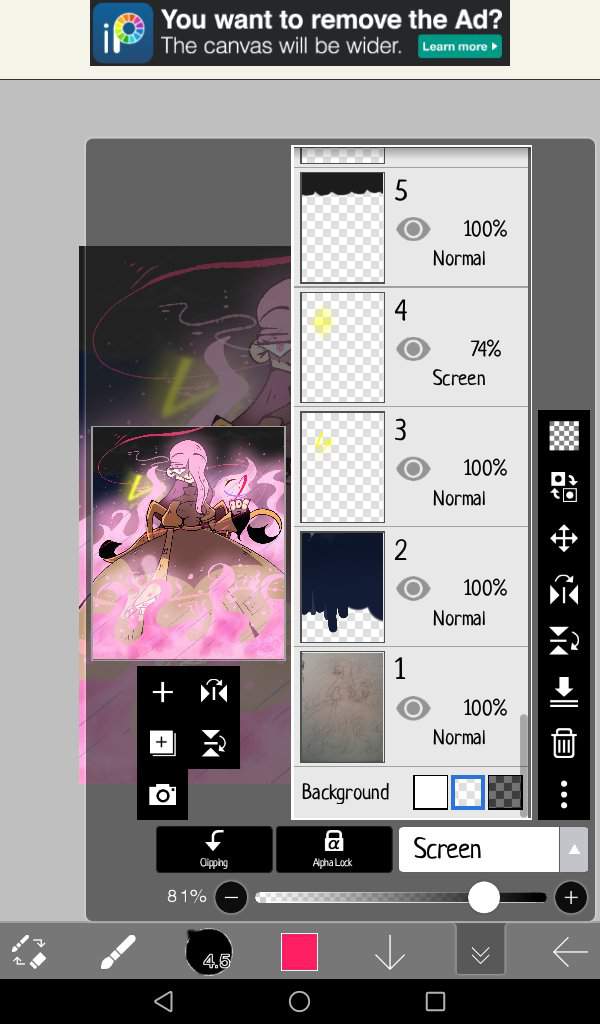Screen dimensions: 600x1024
Task: Choose the dark checkered transparent background
Action: tap(505, 792)
